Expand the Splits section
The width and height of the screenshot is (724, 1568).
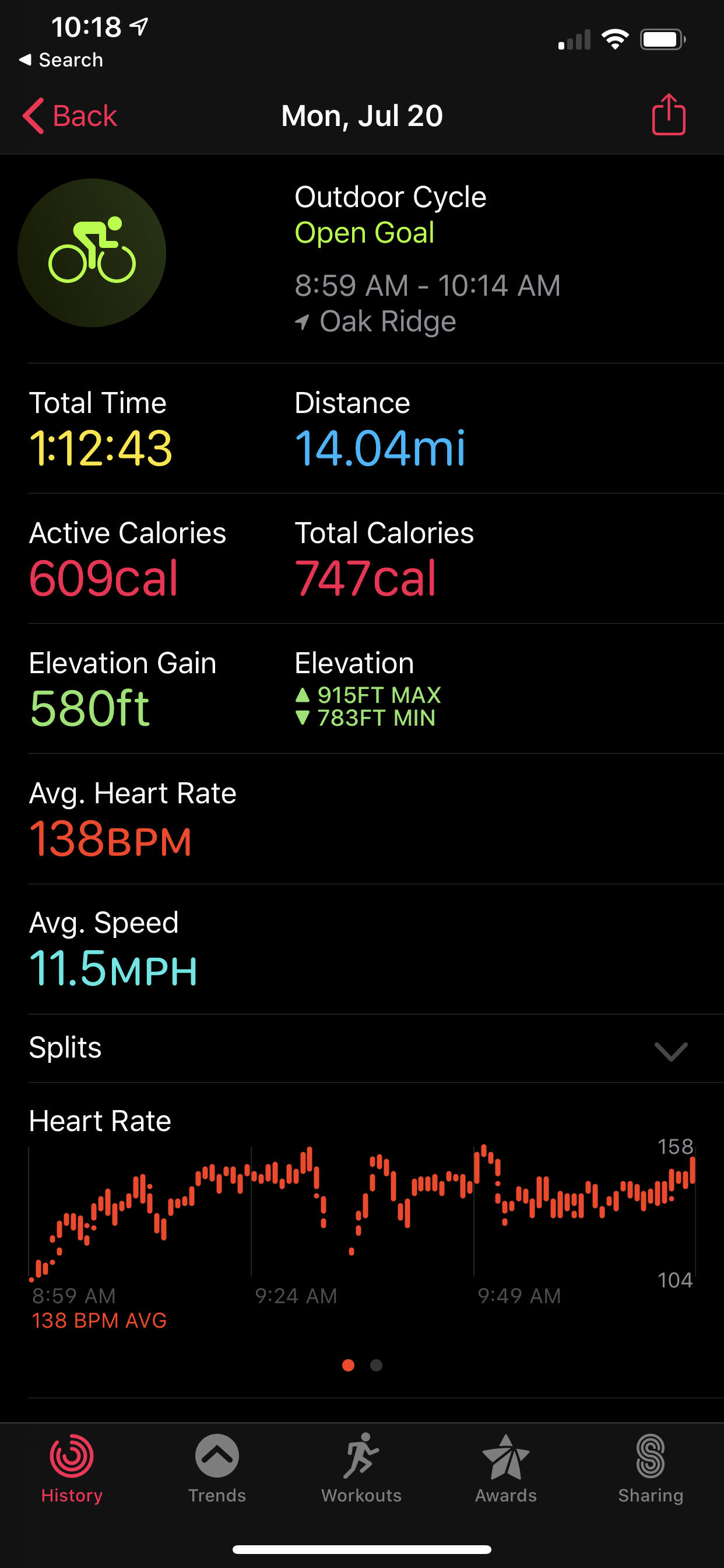tap(362, 1048)
